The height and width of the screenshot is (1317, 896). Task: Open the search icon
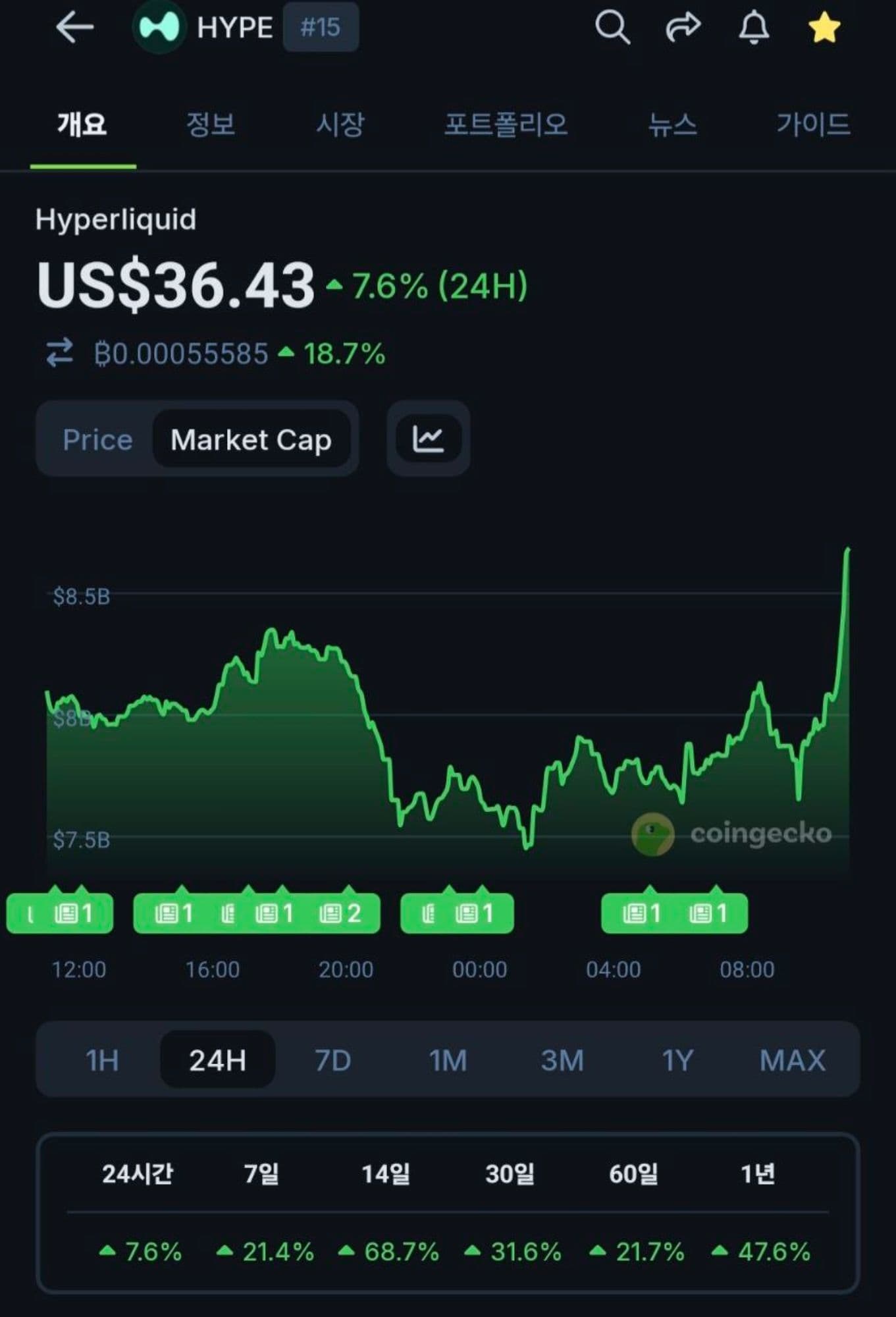point(612,28)
